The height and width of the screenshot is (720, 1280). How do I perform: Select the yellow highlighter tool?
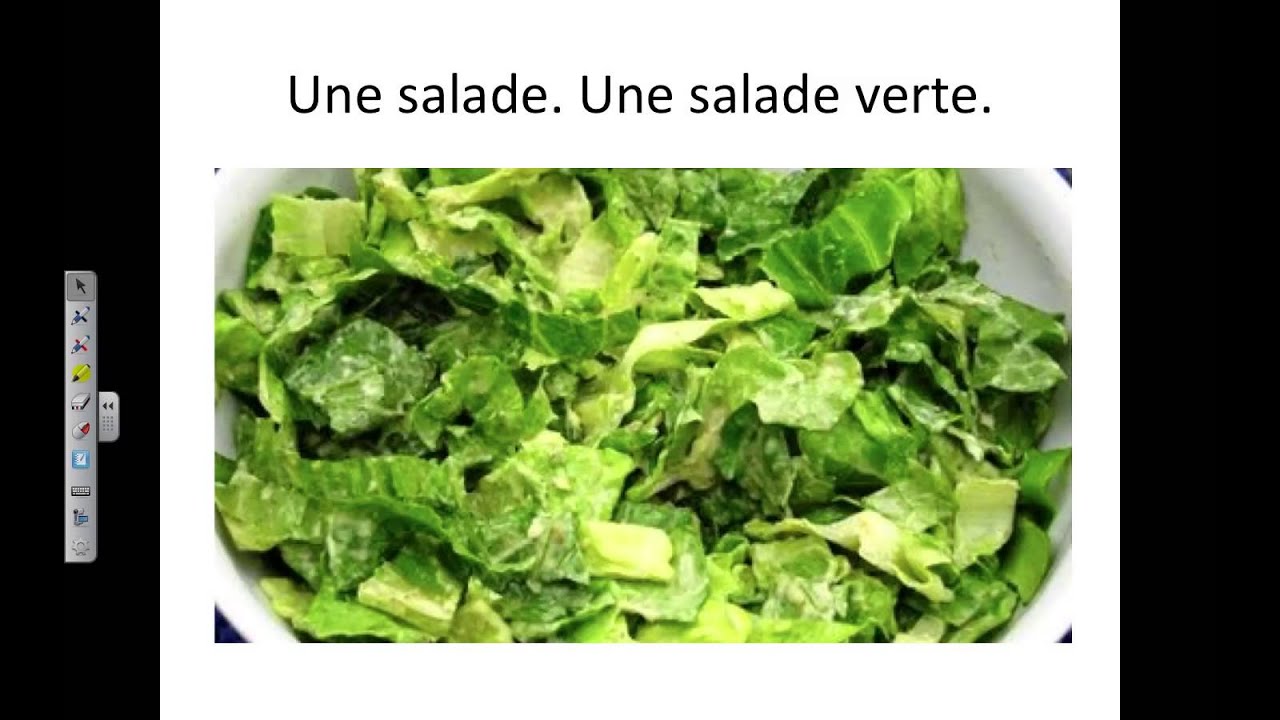[81, 374]
